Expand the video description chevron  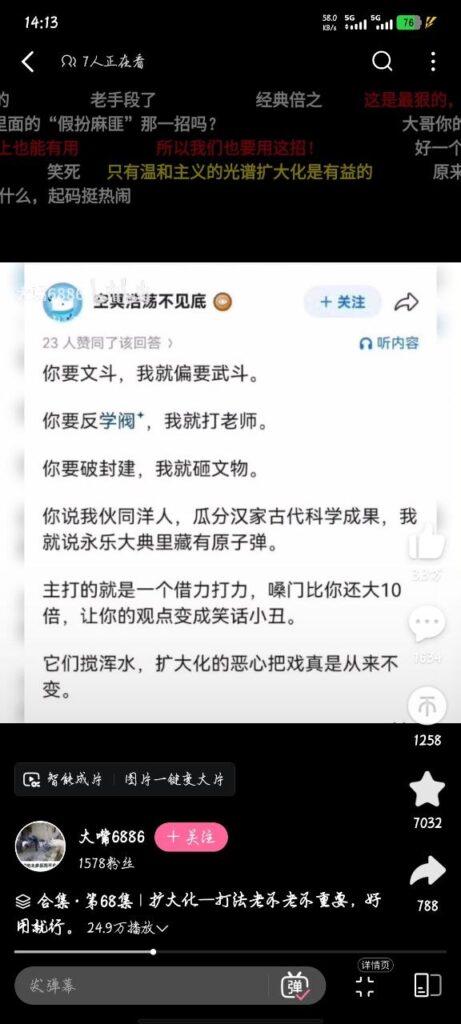click(162, 928)
